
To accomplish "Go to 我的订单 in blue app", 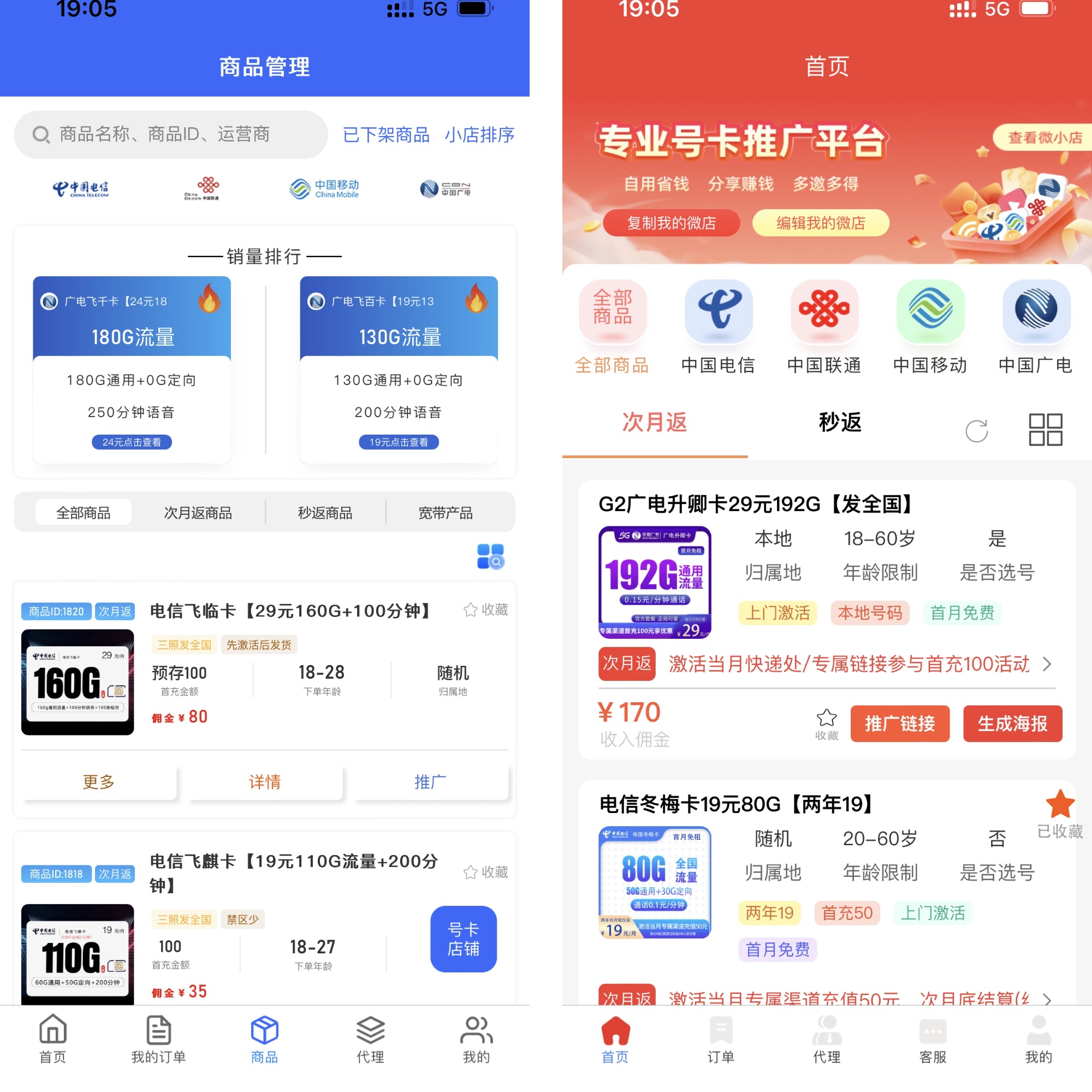I will [x=158, y=1040].
